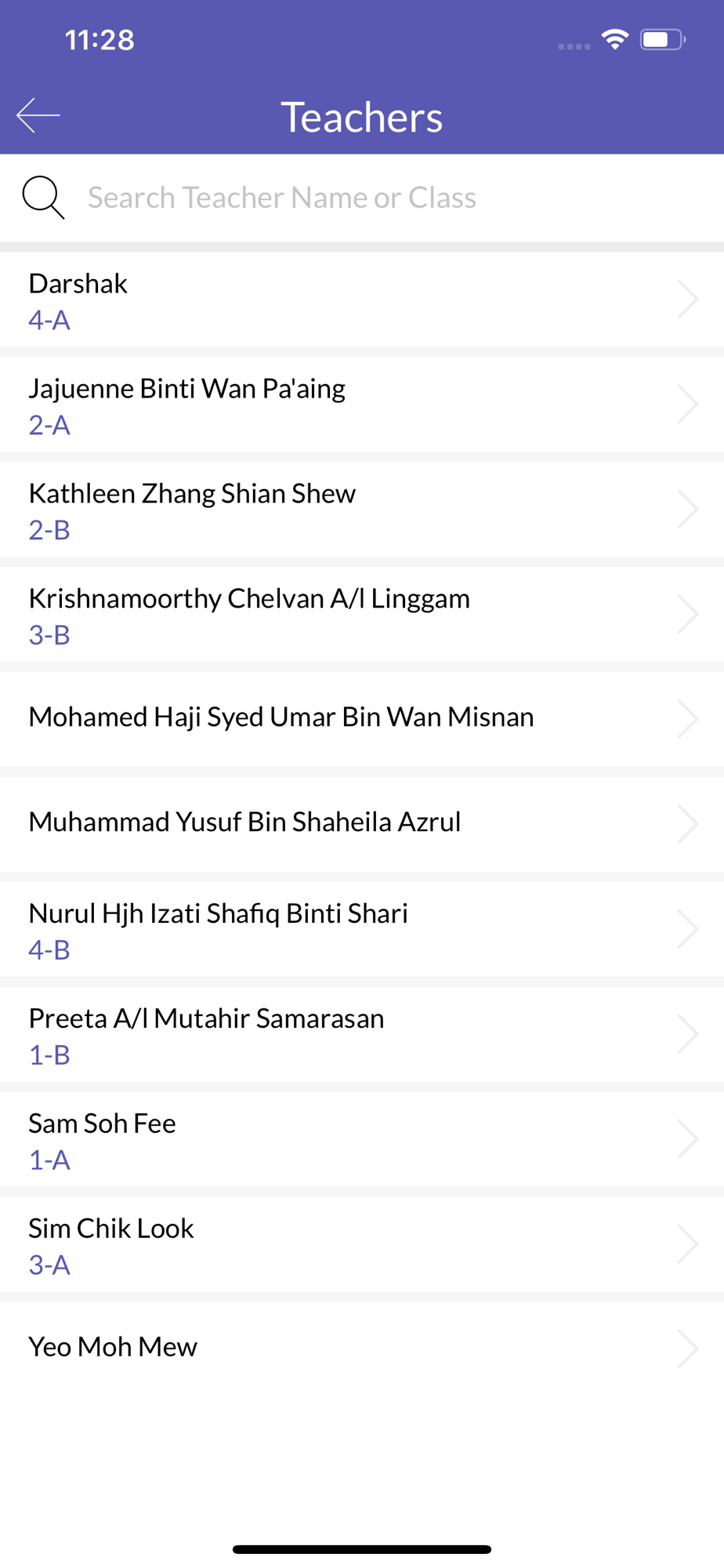Tap the Search Teacher Name or Class field
Viewport: 724px width, 1568px height.
[362, 198]
